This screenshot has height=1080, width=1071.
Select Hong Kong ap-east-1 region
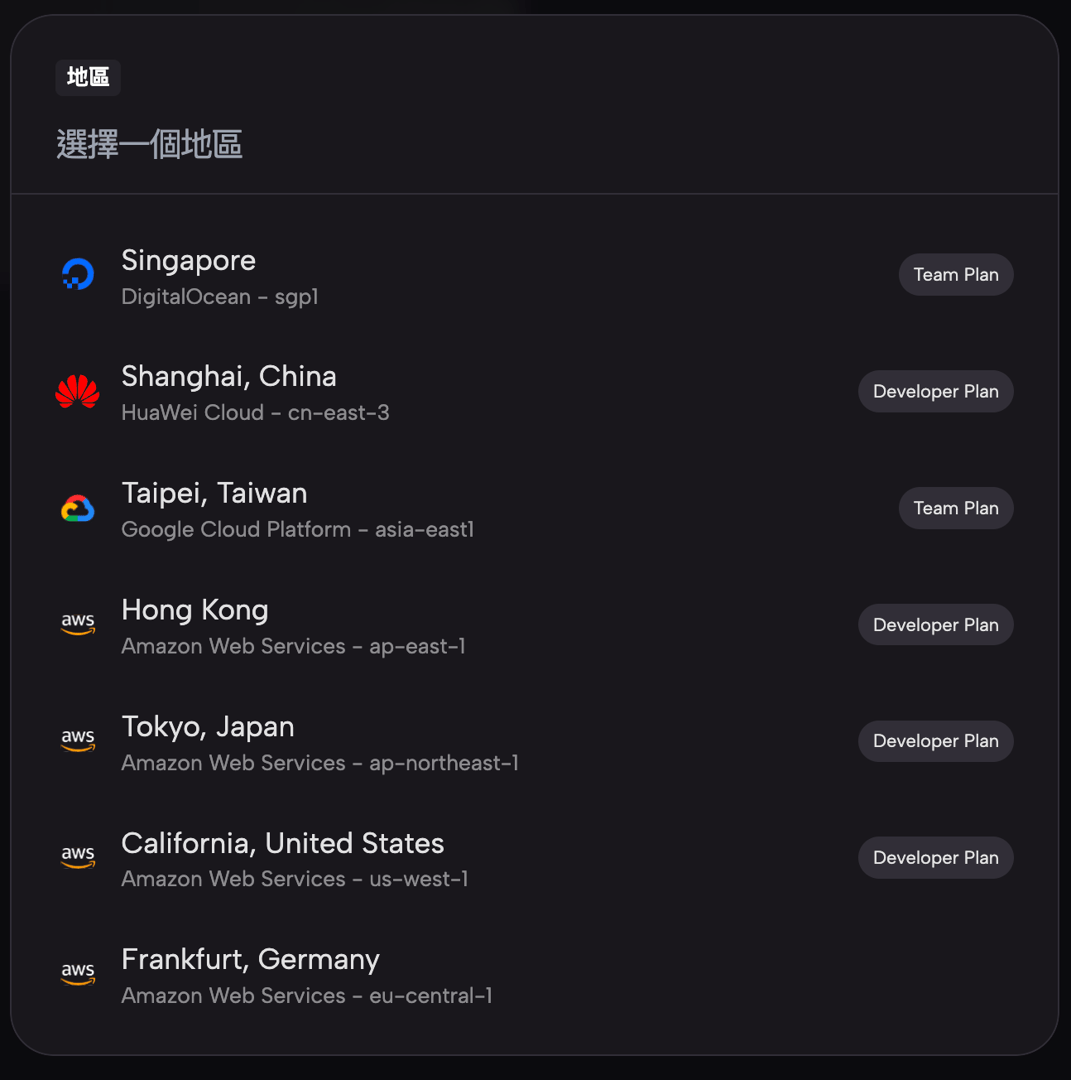click(195, 625)
